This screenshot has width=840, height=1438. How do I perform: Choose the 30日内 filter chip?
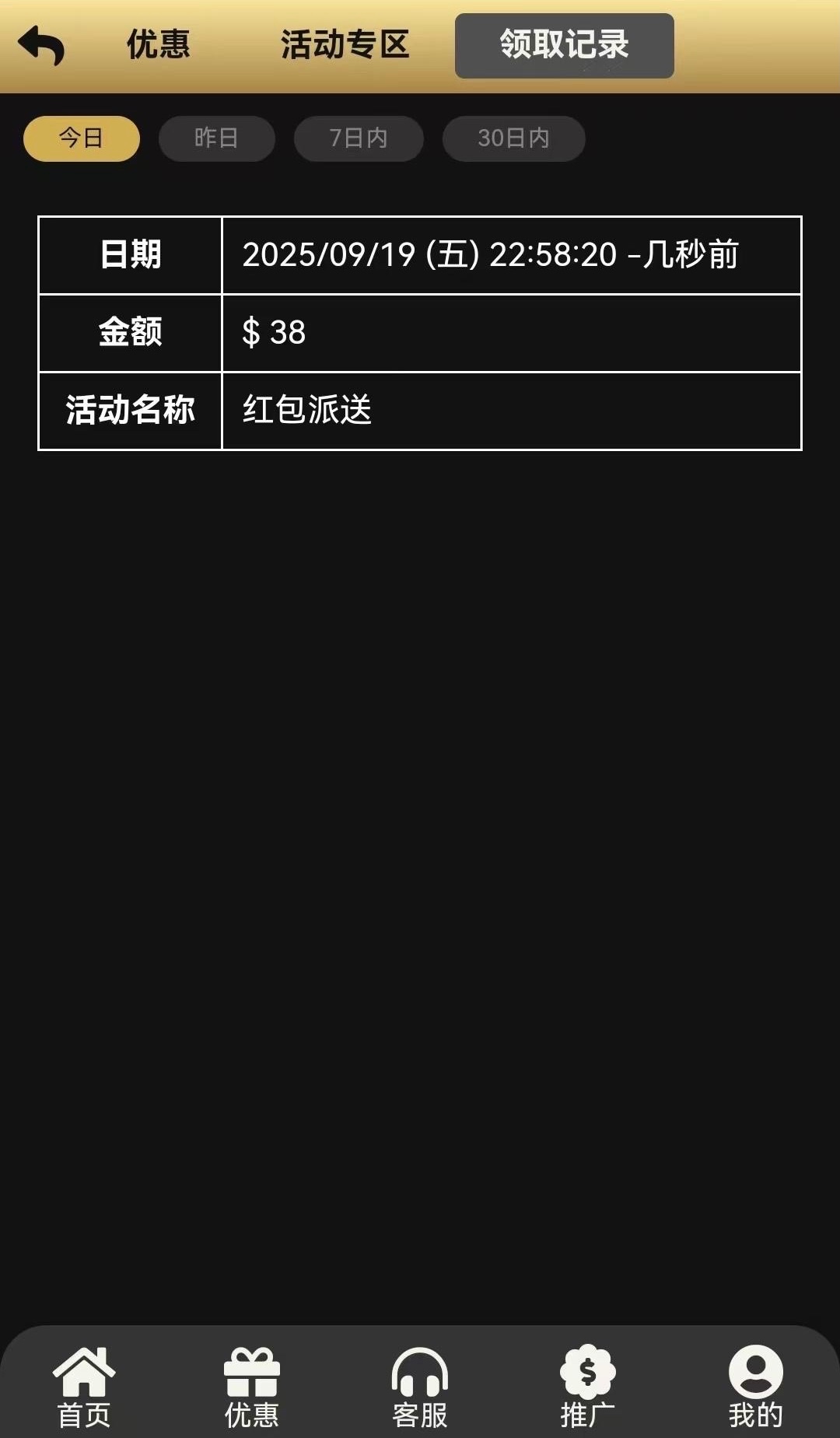tap(513, 138)
